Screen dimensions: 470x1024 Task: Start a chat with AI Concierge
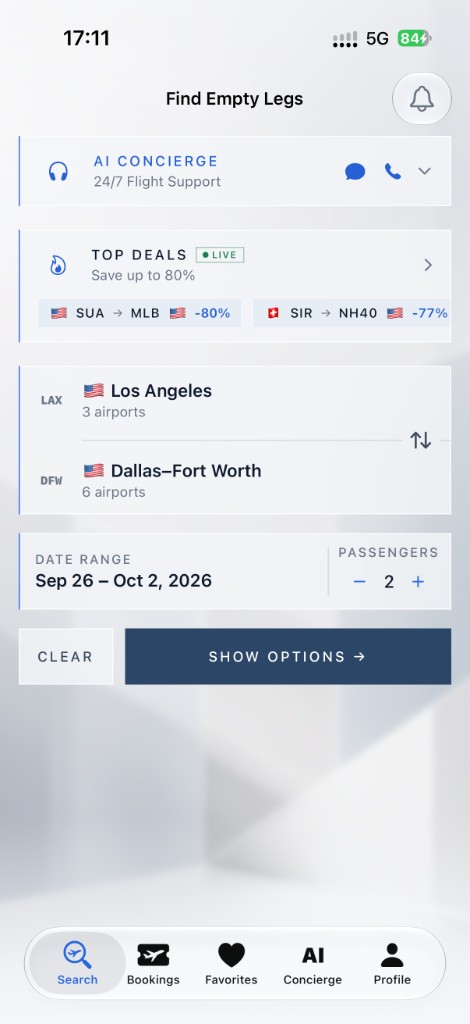tap(355, 172)
